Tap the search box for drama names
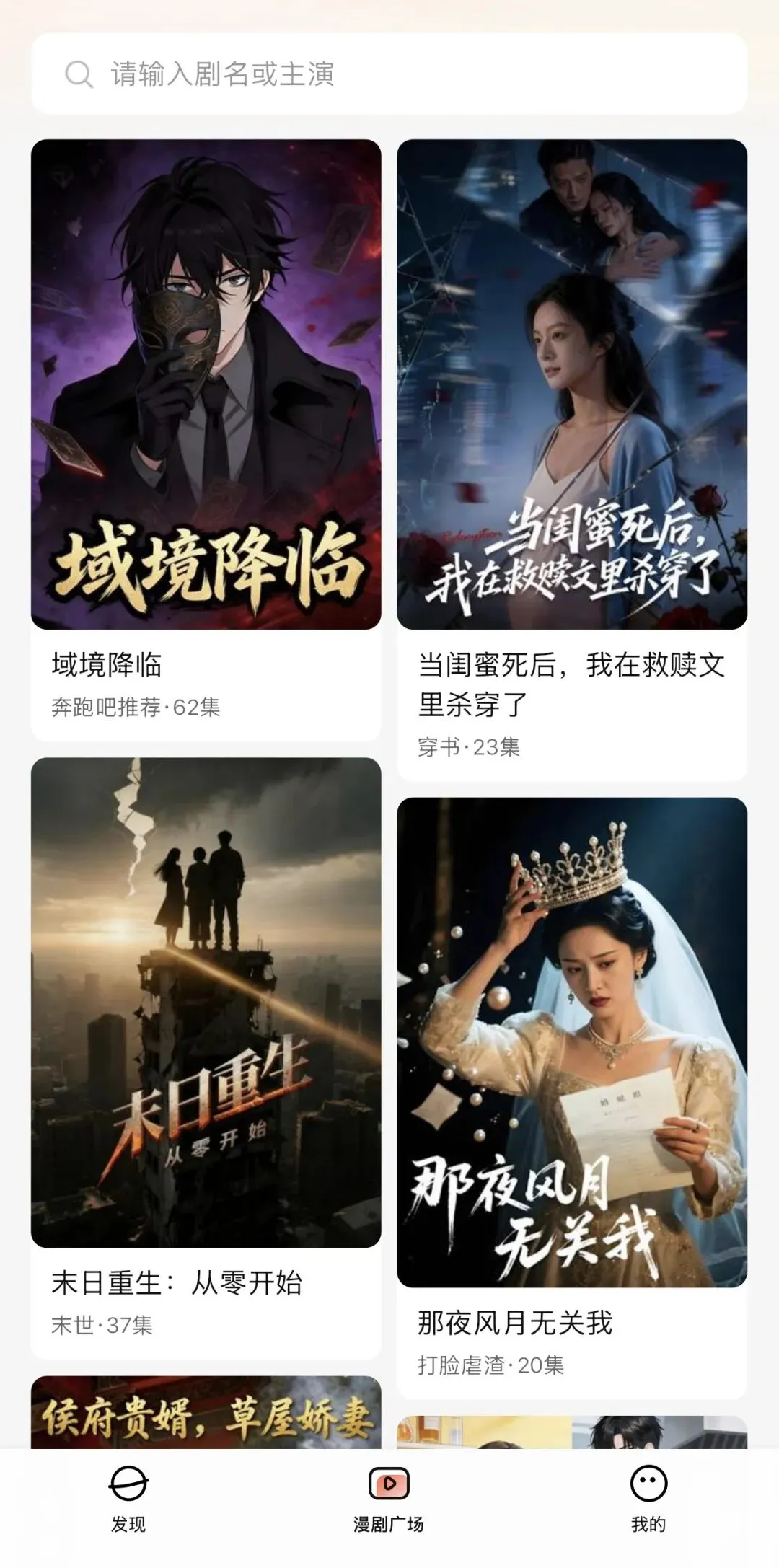The width and height of the screenshot is (779, 1568). click(389, 74)
